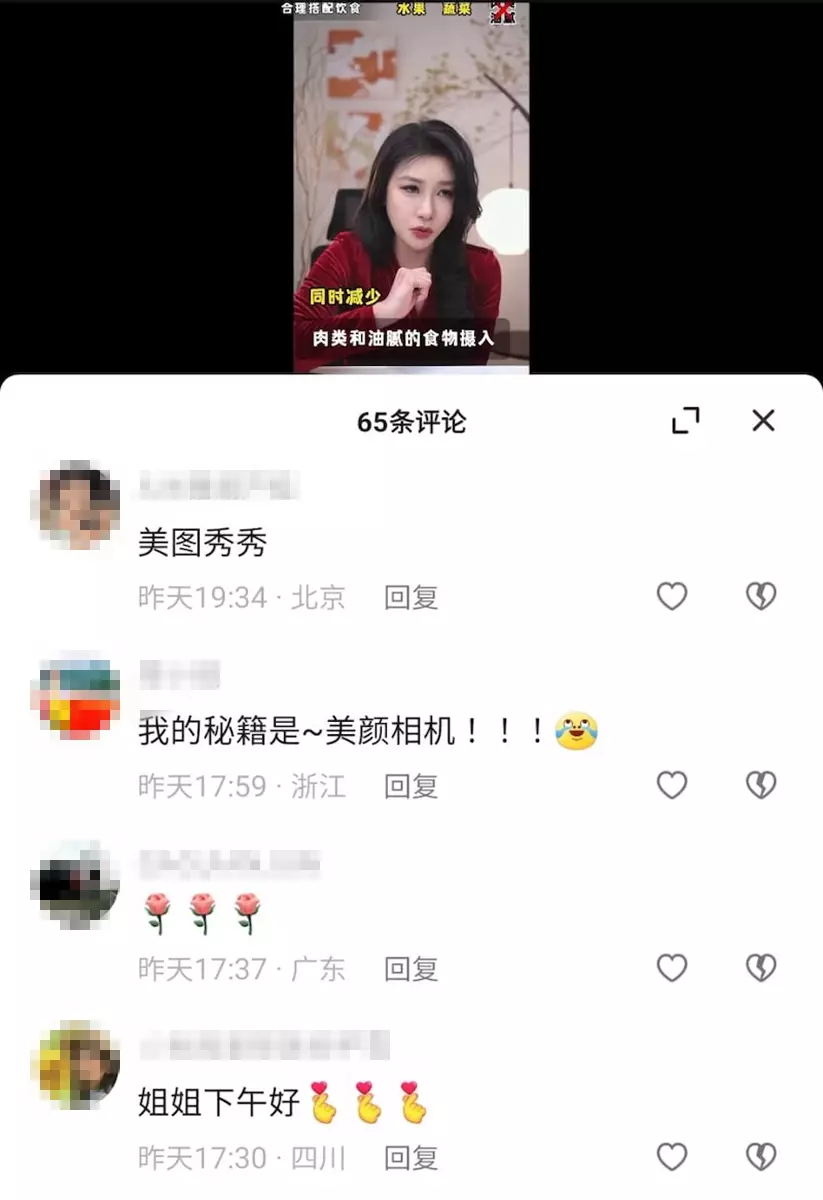823x1200 pixels.
Task: Reply to the 美颜相机 comment from 浙江
Action: click(x=411, y=786)
